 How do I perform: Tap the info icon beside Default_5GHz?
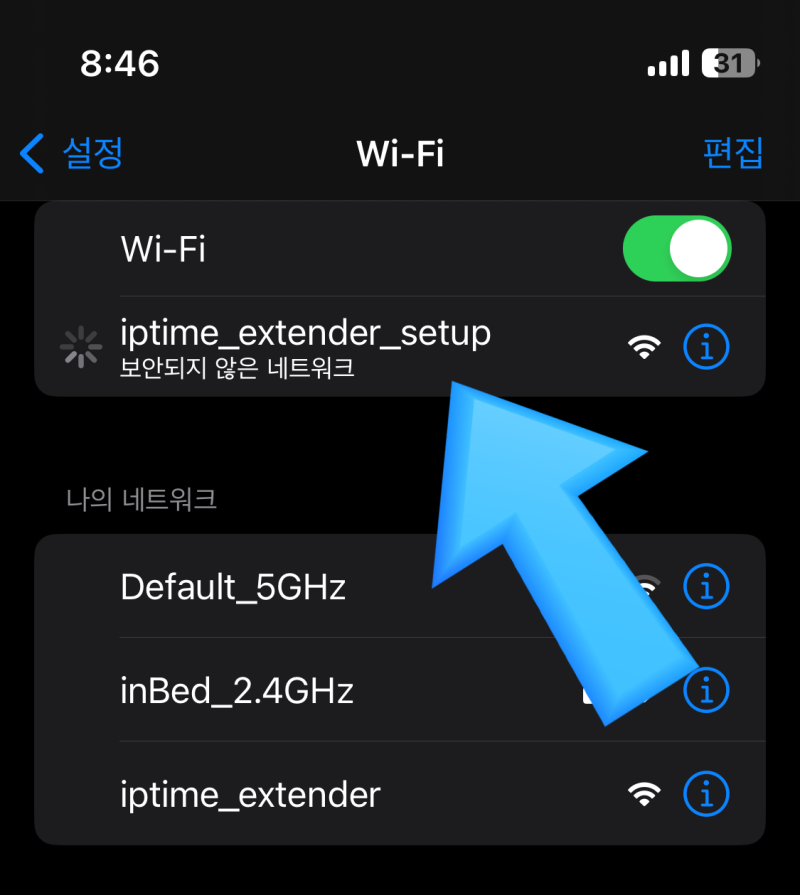pyautogui.click(x=706, y=587)
